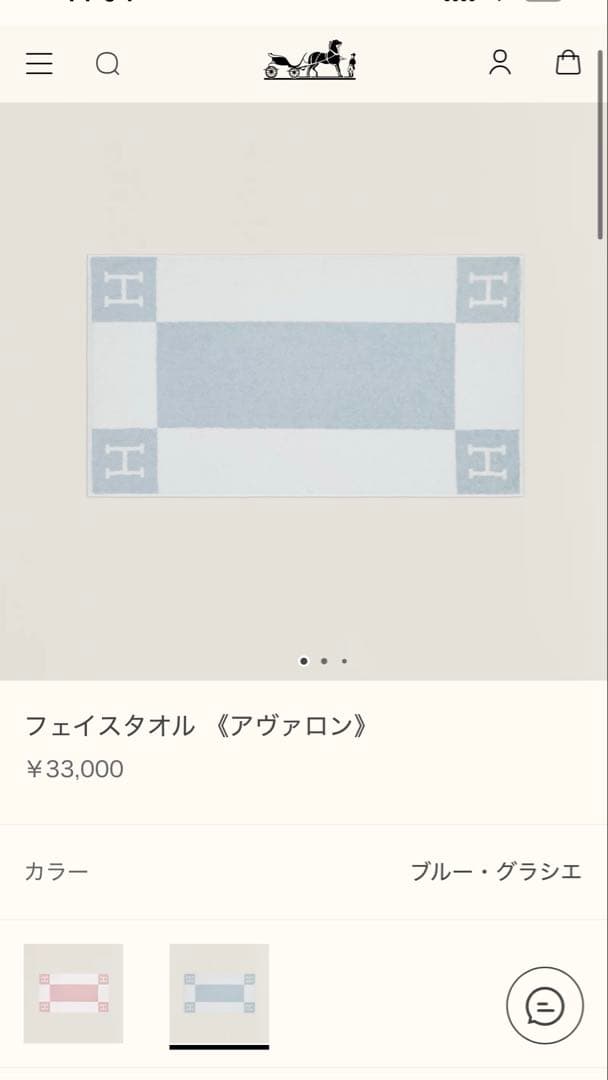Viewport: 608px width, 1080px height.
Task: Open the account profile icon
Action: coord(500,63)
